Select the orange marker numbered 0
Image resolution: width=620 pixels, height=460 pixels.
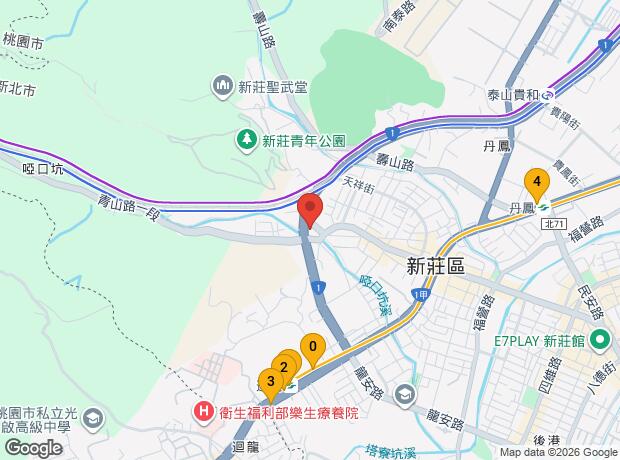[313, 349]
